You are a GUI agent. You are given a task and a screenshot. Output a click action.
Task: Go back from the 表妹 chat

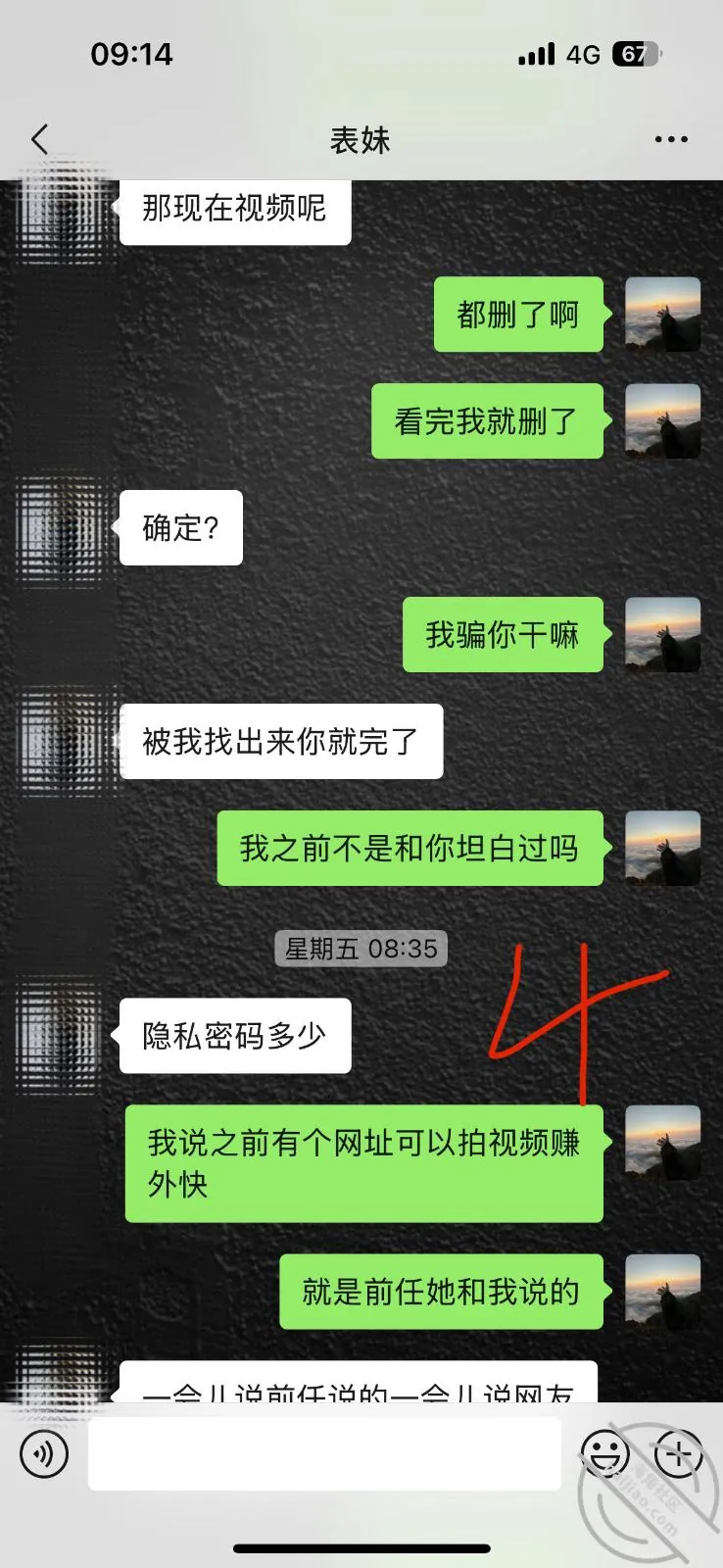(x=40, y=139)
